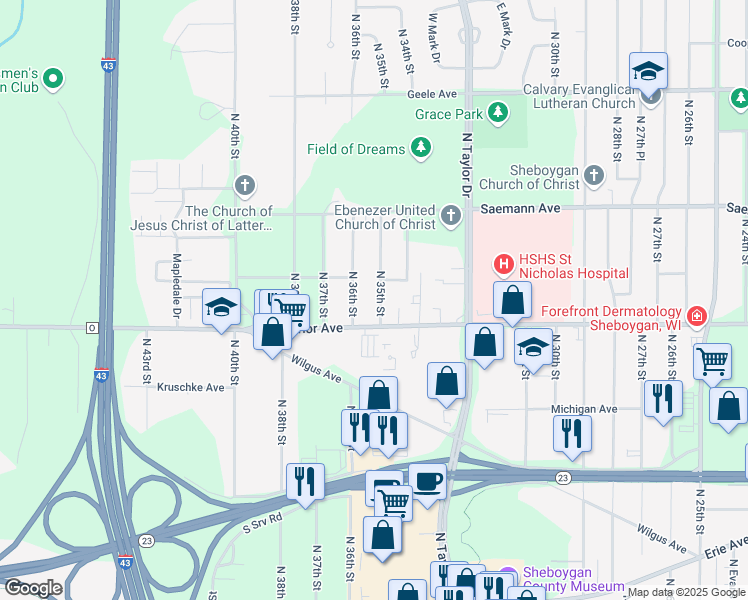This screenshot has height=600, width=748.
Task: Open the shopping cart marker by N 25th St
Action: (711, 361)
